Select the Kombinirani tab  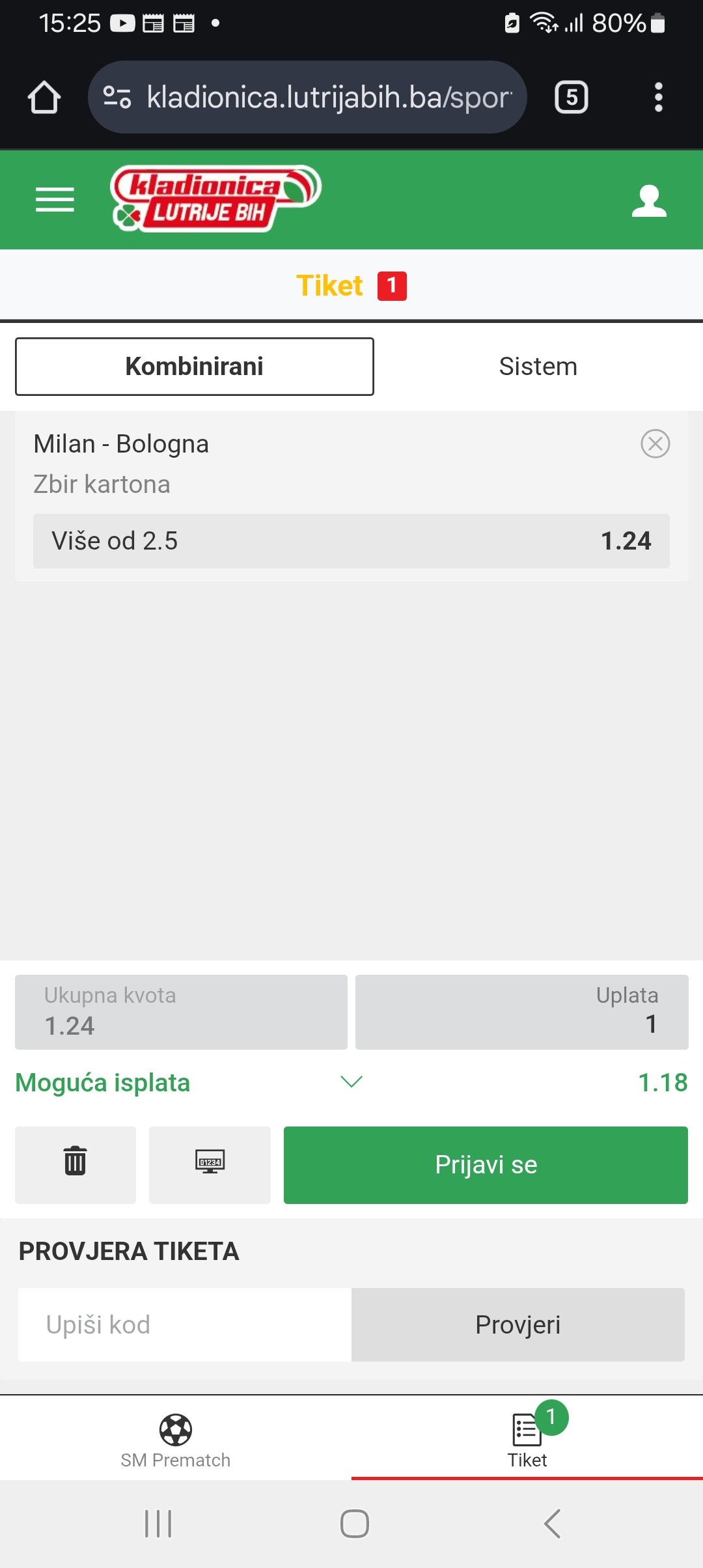[x=195, y=367]
